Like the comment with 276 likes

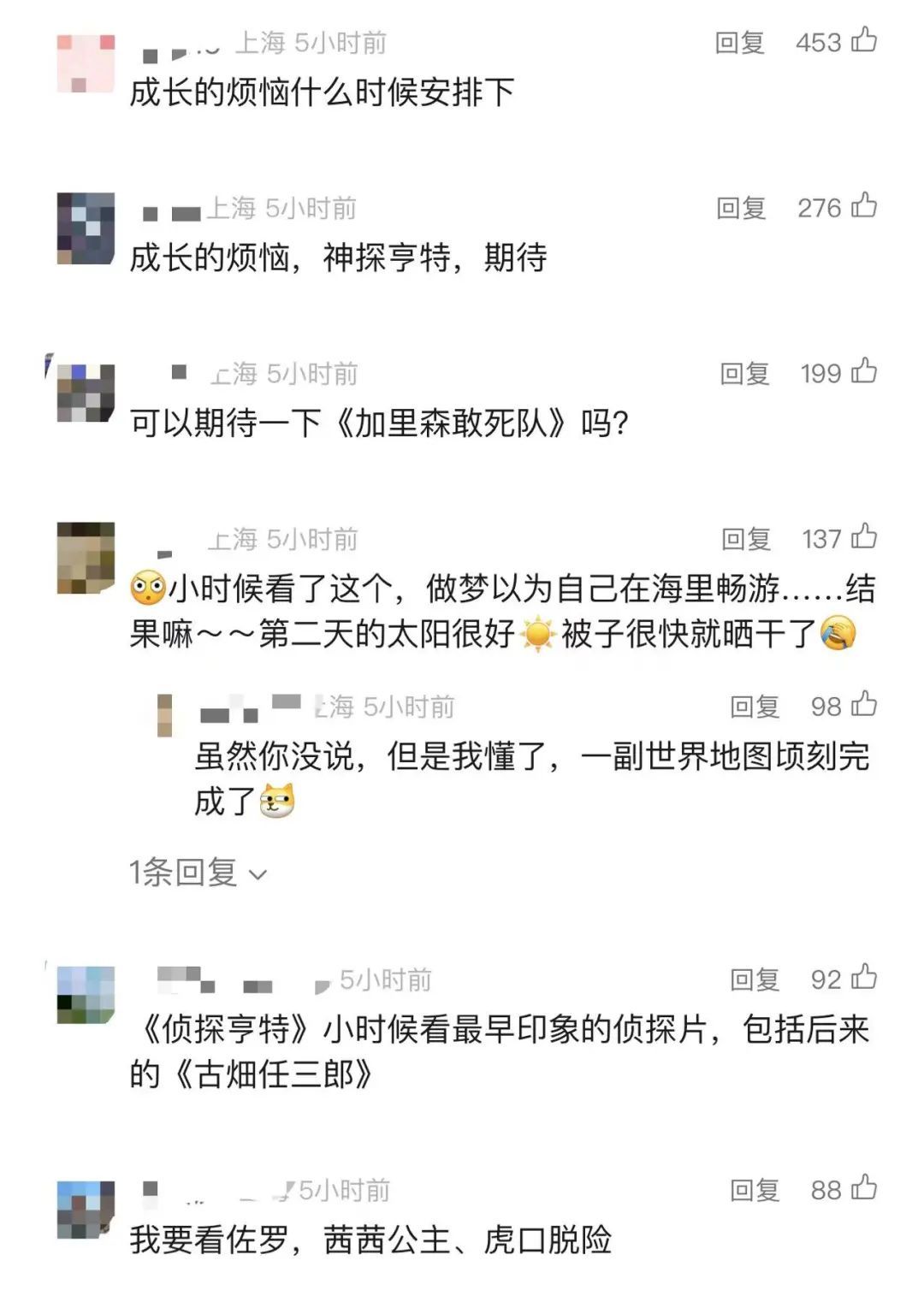coord(864,206)
